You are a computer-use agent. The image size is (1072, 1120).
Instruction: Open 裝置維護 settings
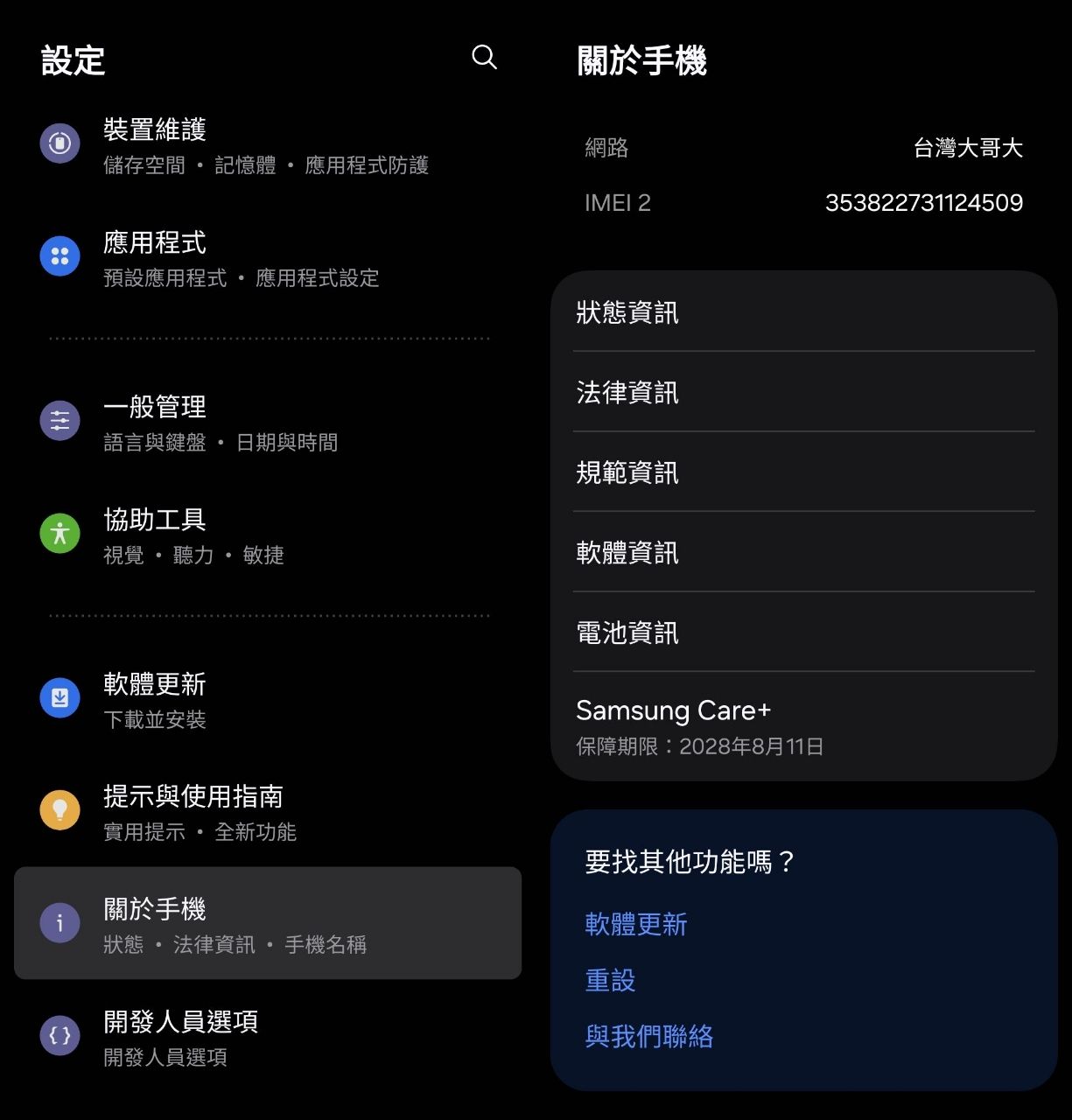click(x=263, y=145)
